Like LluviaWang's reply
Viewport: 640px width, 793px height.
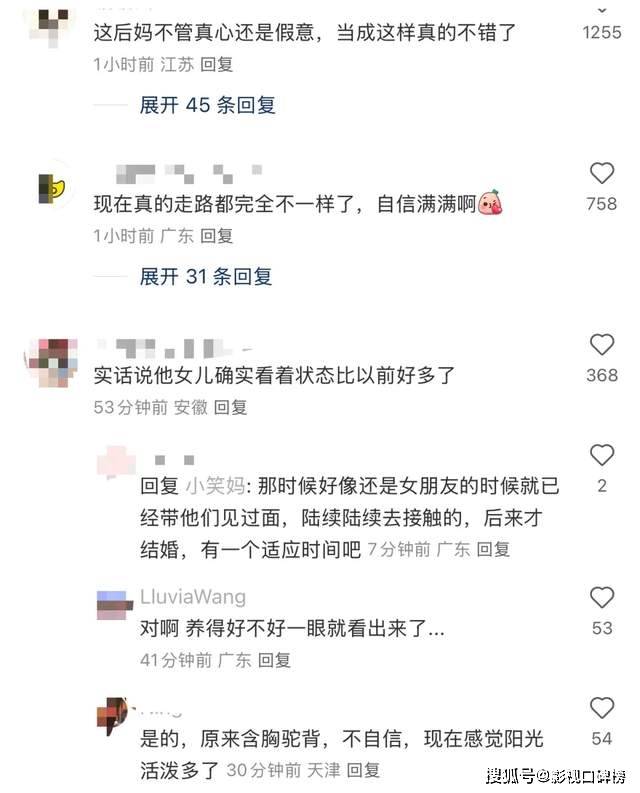[601, 598]
